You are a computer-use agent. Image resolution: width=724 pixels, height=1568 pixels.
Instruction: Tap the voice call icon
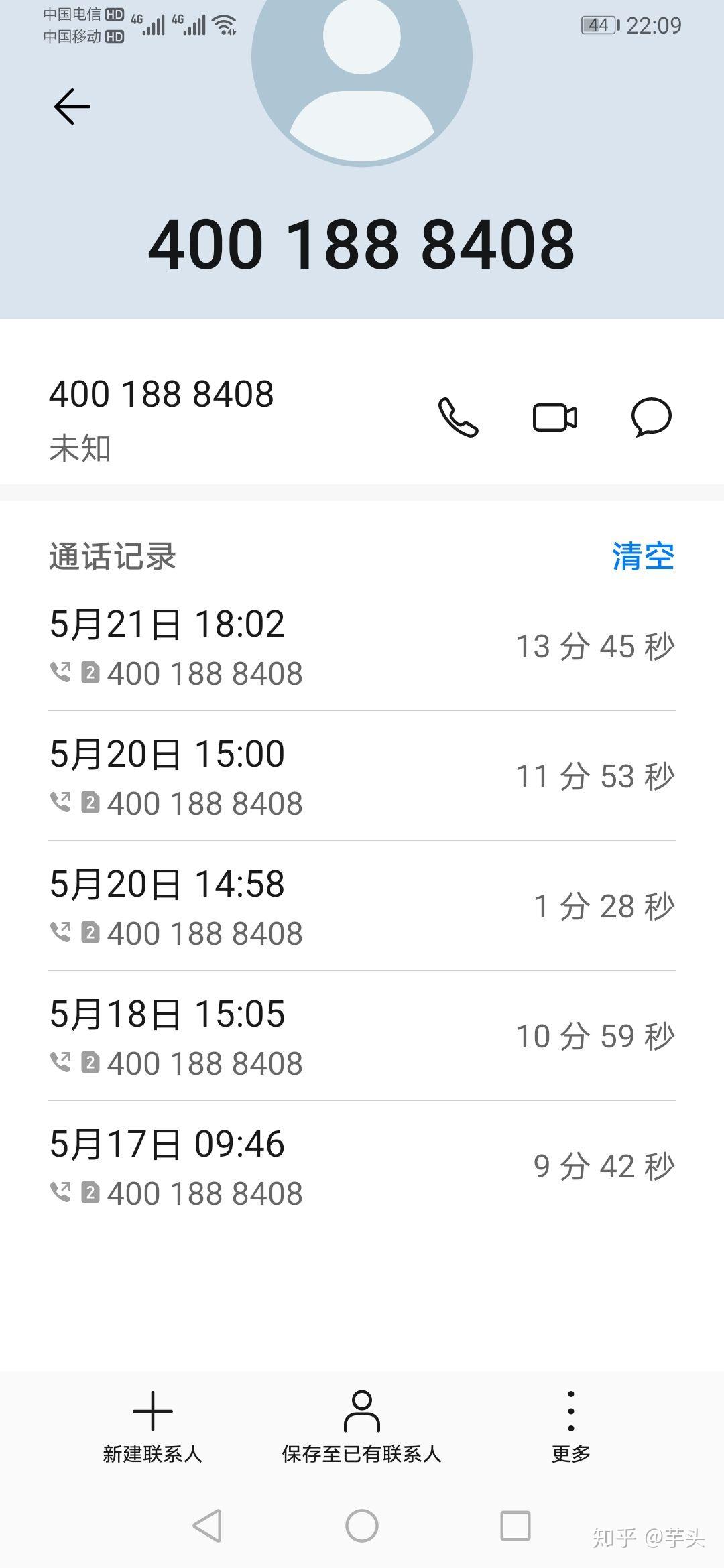tap(458, 417)
